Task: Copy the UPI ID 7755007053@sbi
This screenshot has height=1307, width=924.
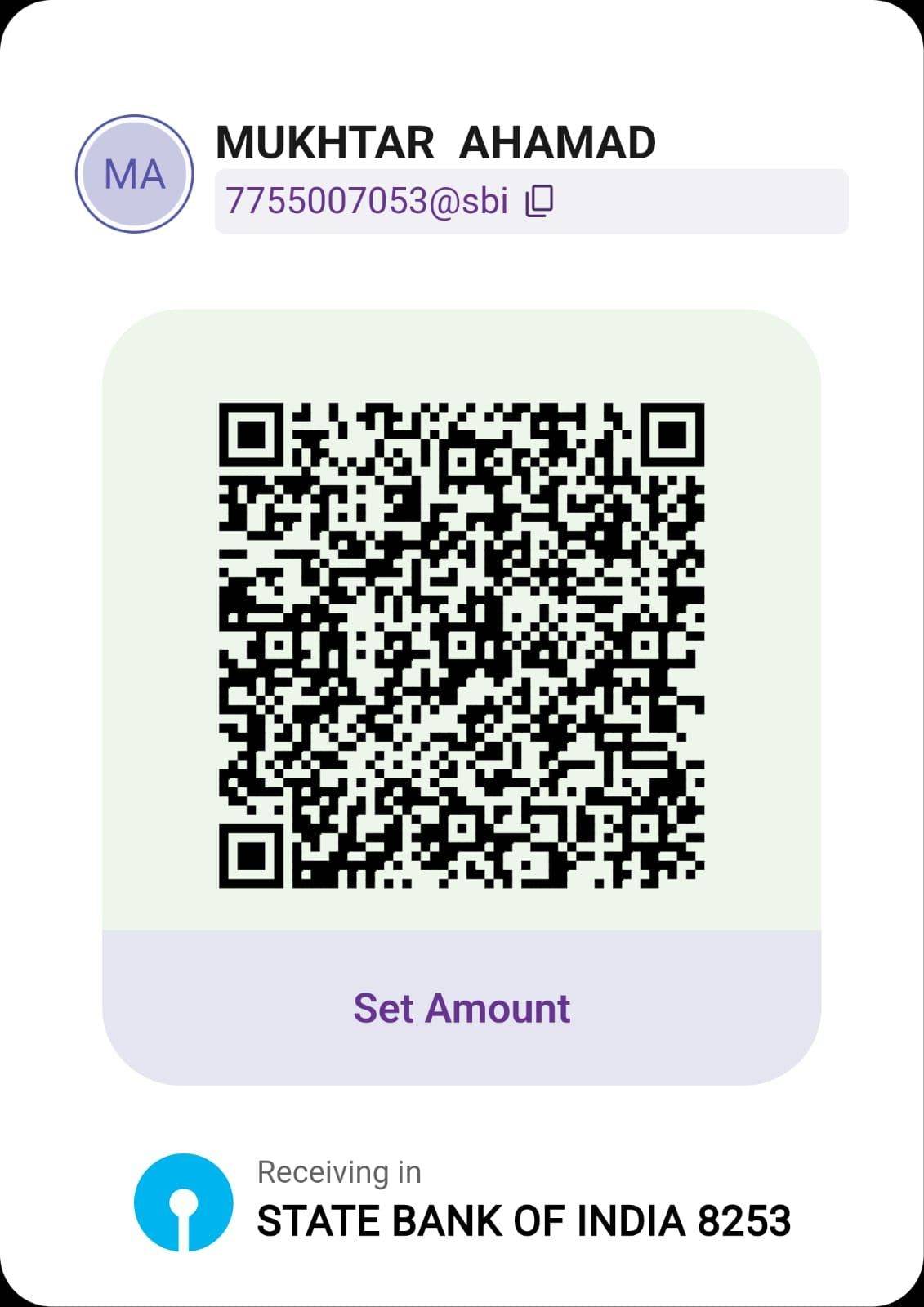Action: click(x=539, y=201)
